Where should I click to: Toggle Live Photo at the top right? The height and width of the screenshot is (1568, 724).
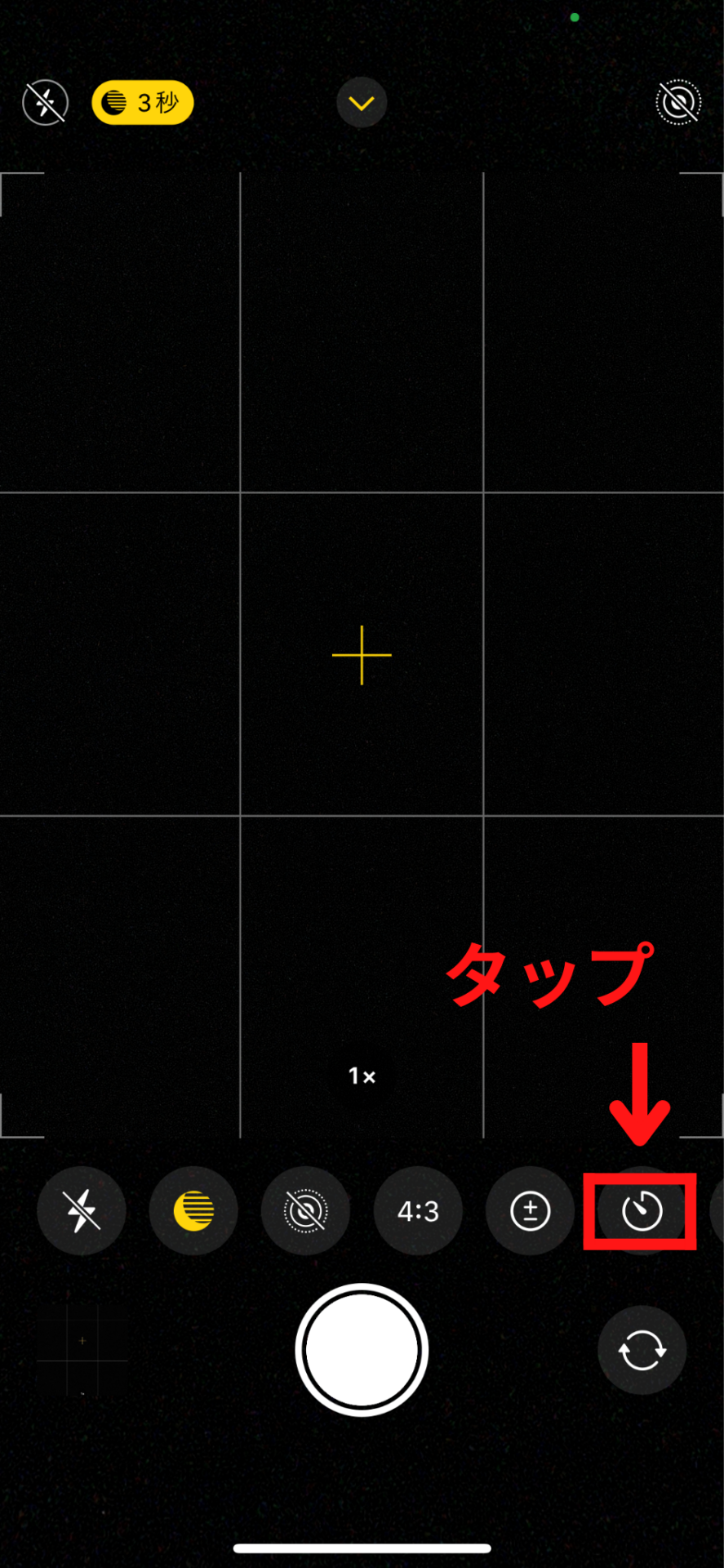pos(678,103)
